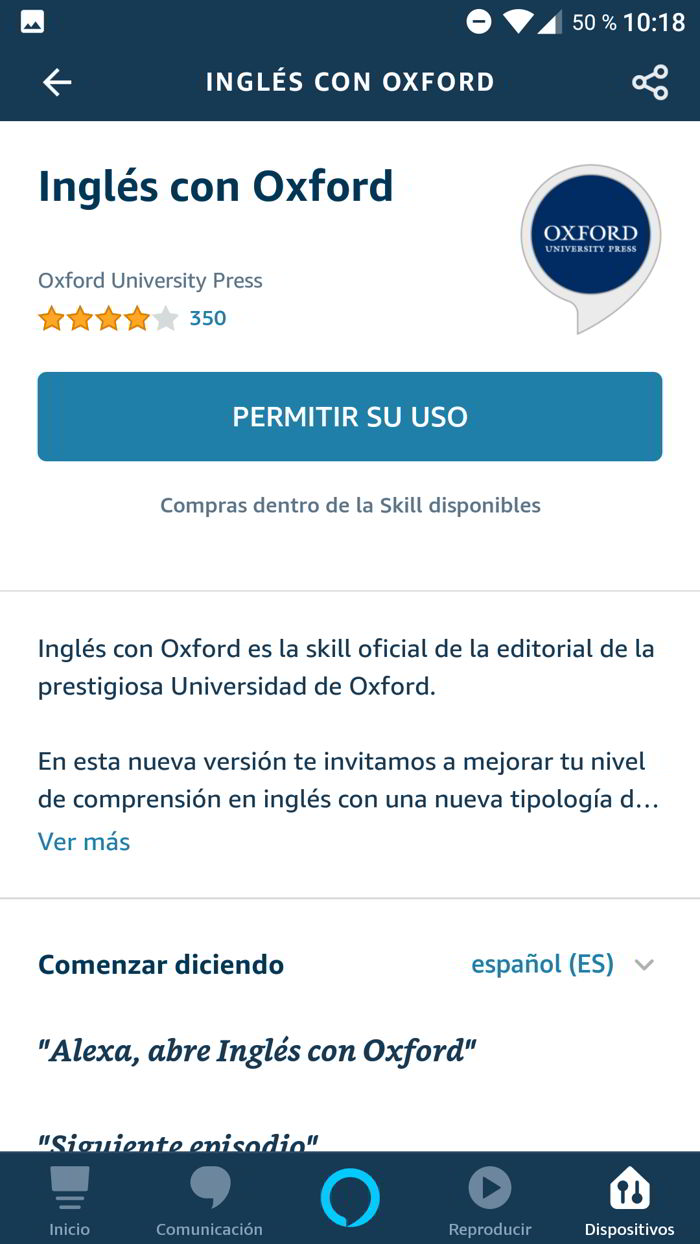Switch to the Inicio tab
This screenshot has height=1244, width=700.
click(x=70, y=1200)
